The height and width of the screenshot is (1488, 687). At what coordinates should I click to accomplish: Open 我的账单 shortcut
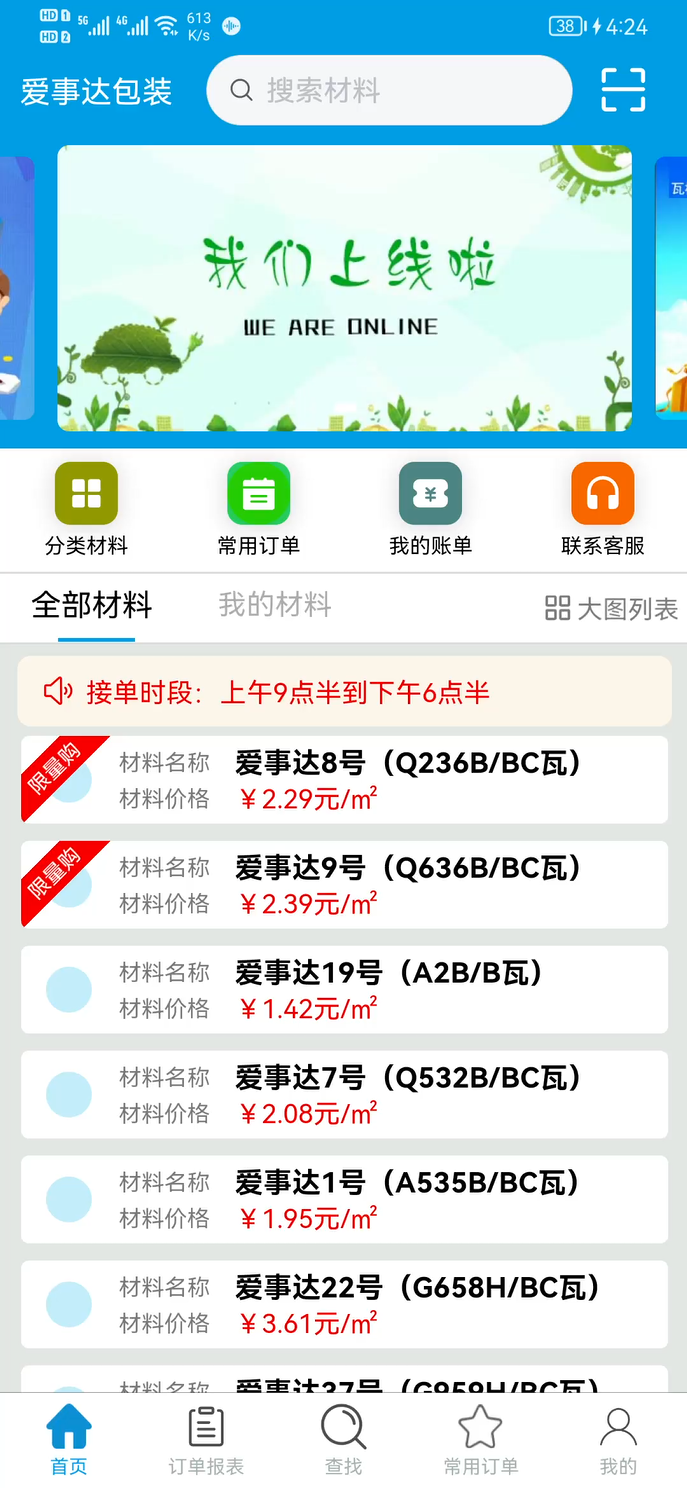tap(430, 508)
